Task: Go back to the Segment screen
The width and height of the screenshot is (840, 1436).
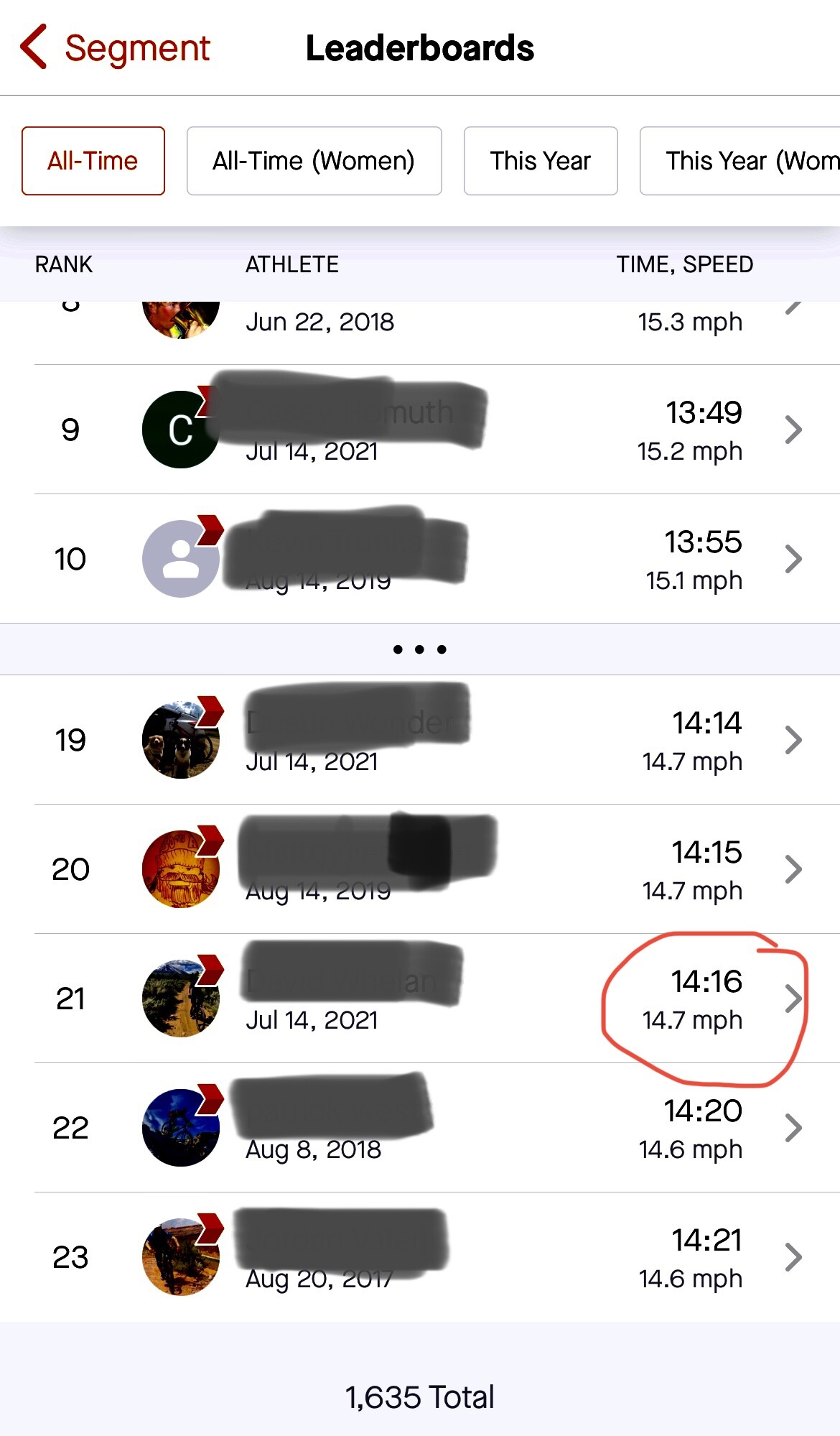Action: pos(115,49)
